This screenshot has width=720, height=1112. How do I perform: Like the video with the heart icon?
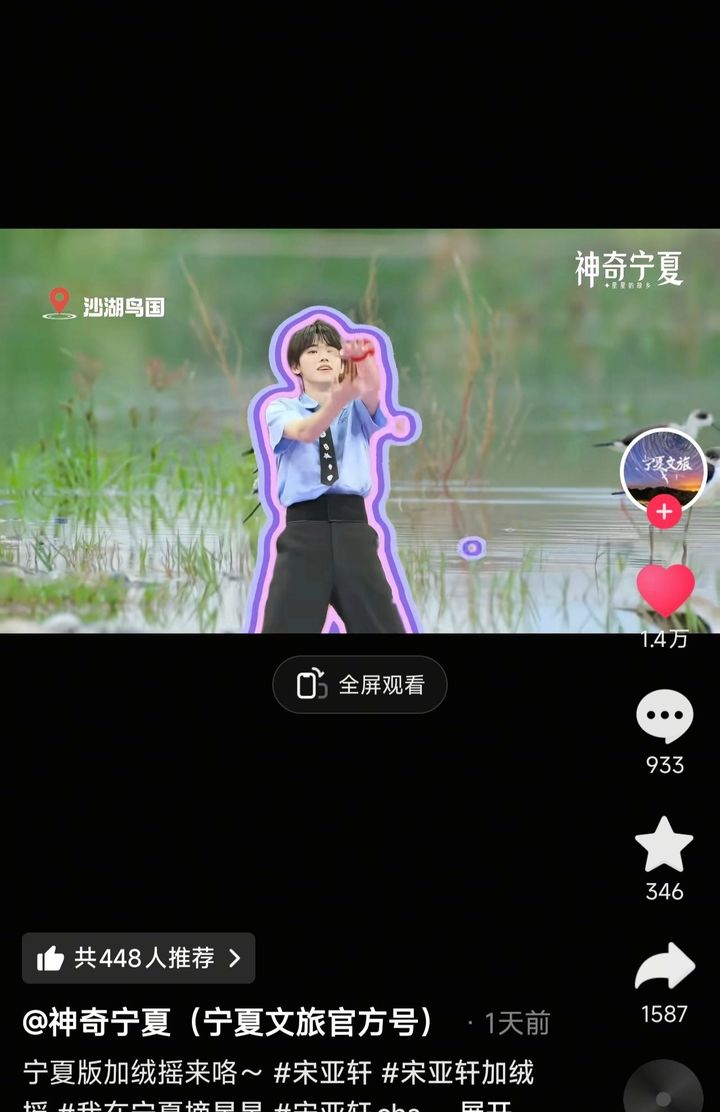pyautogui.click(x=665, y=590)
